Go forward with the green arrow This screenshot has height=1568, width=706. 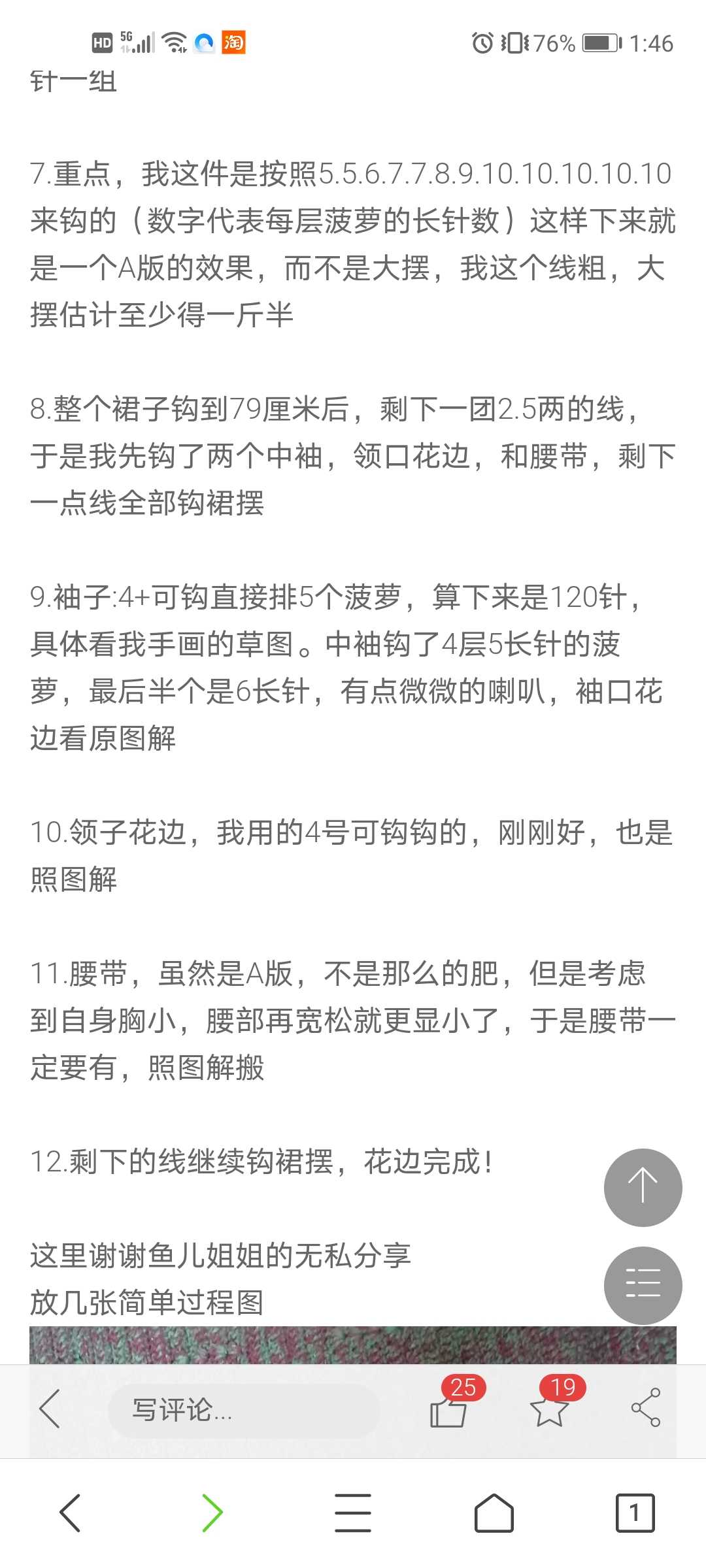click(212, 1512)
